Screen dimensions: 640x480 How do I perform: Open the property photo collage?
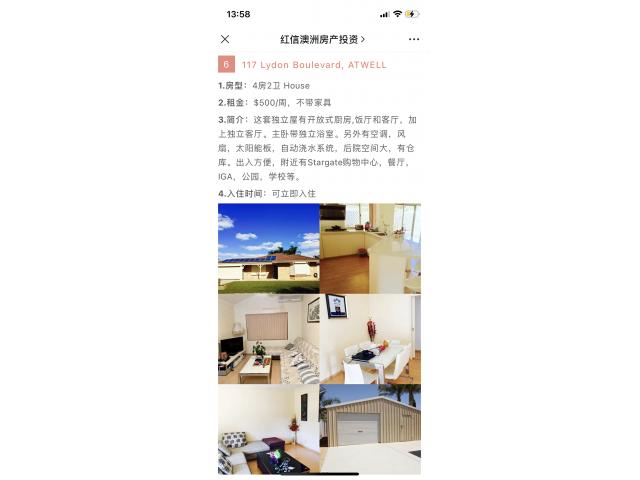[x=319, y=338]
